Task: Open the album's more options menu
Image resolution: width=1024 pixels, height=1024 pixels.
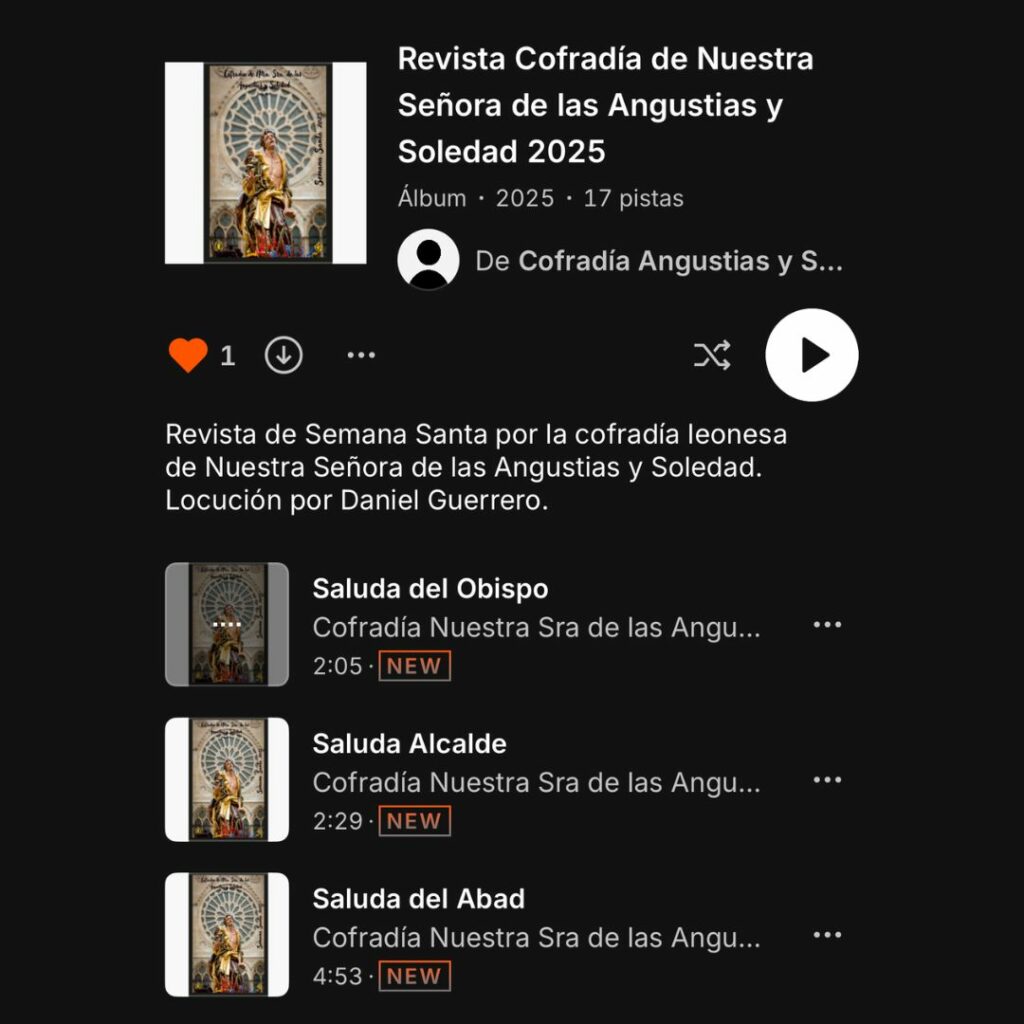Action: pyautogui.click(x=361, y=355)
